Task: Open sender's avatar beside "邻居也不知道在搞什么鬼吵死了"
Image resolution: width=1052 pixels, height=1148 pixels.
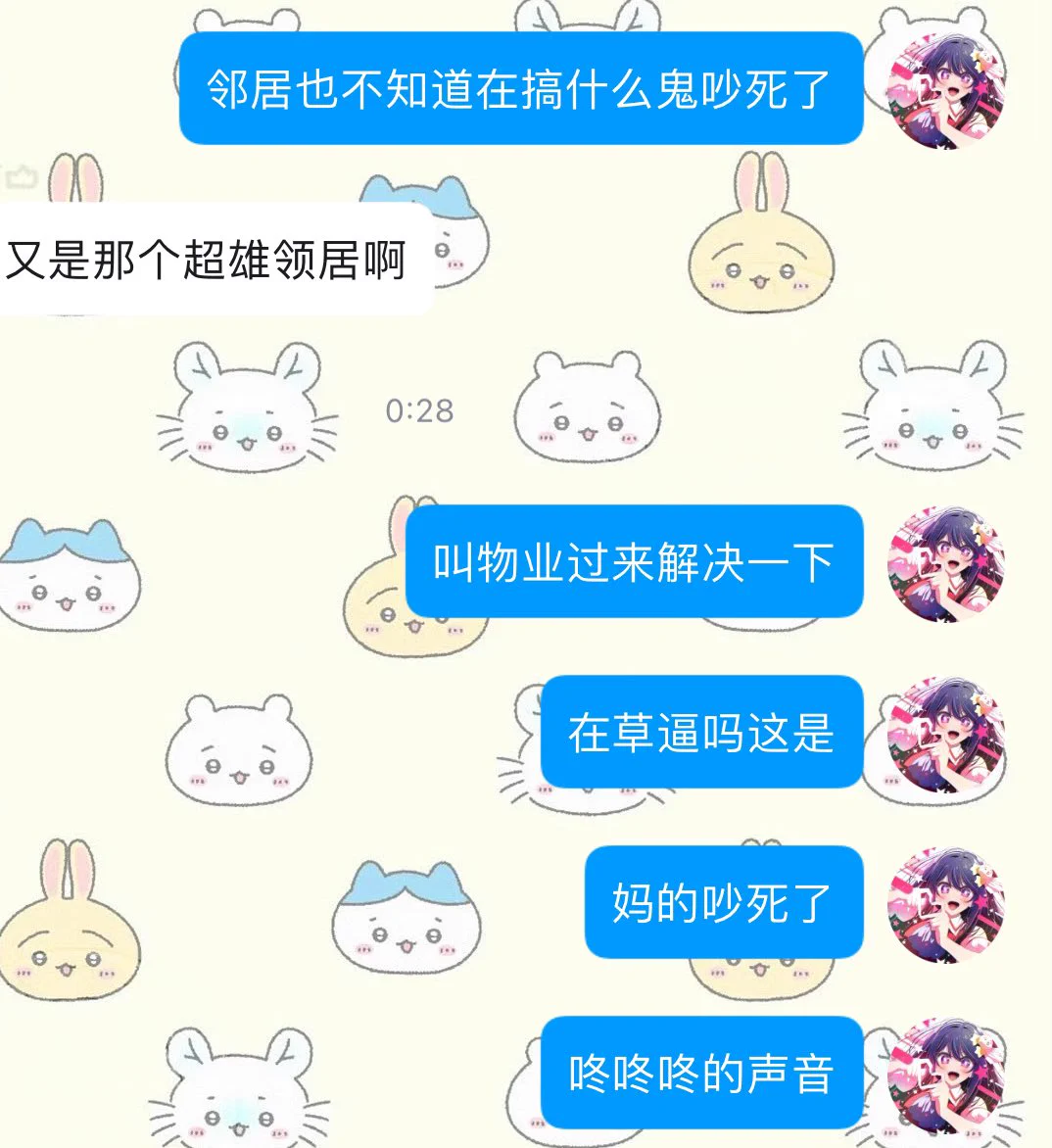Action: pyautogui.click(x=946, y=89)
